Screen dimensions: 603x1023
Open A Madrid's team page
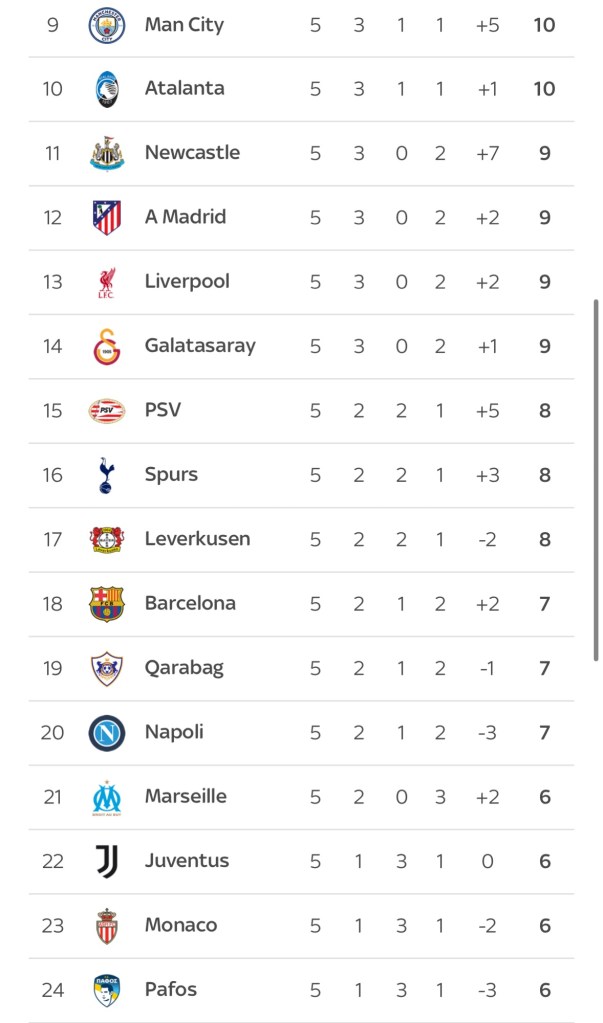(x=185, y=217)
